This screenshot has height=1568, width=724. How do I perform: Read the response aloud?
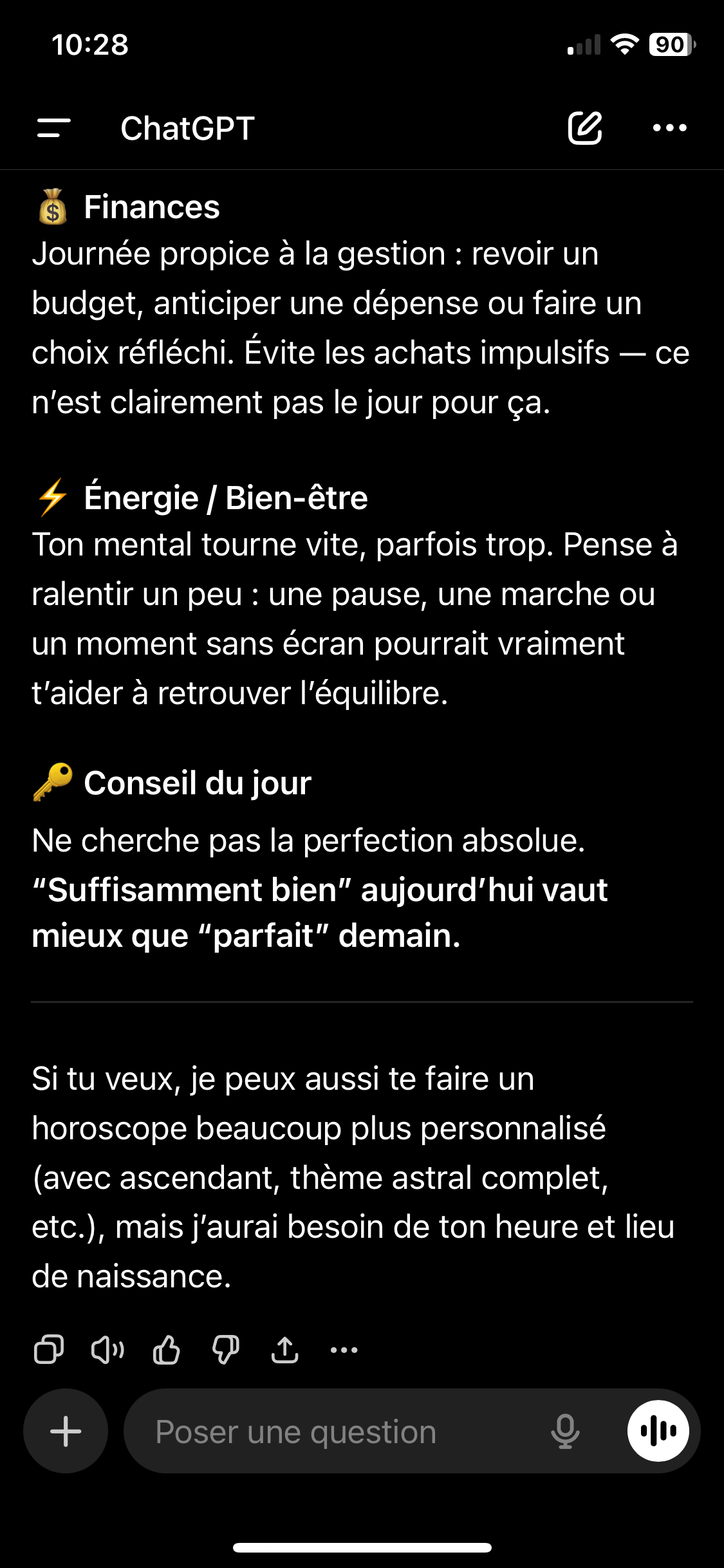point(107,1350)
